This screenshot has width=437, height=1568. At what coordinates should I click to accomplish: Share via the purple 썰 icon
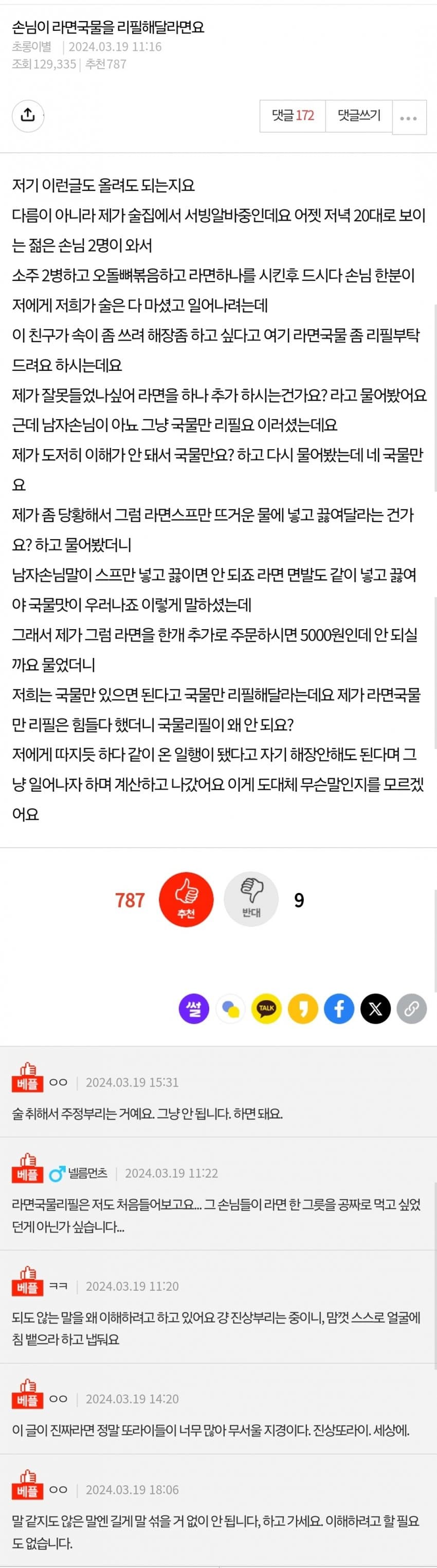[x=193, y=1009]
